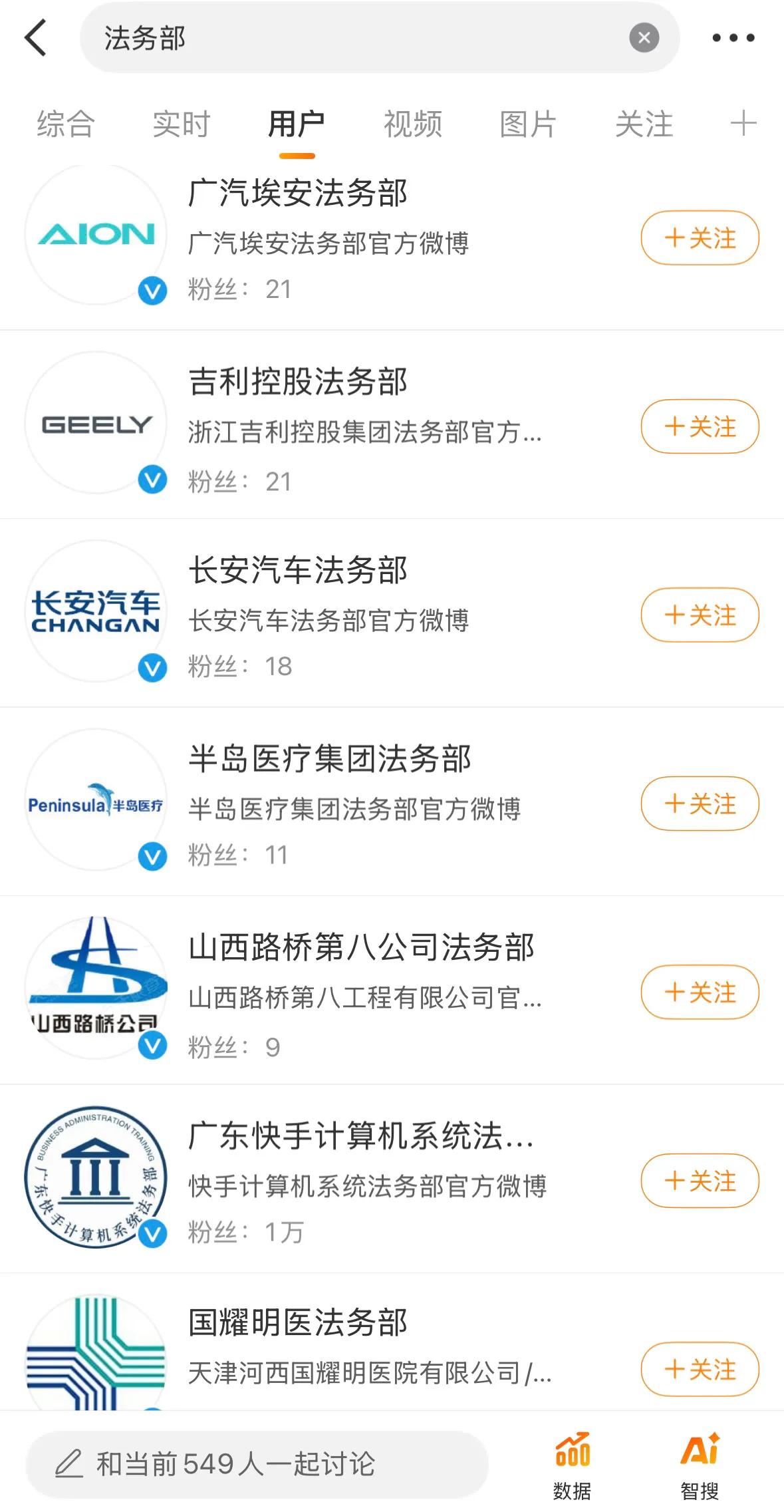
Task: Tap the 和当前549人一起讨论 compose box
Action: coord(257,1464)
